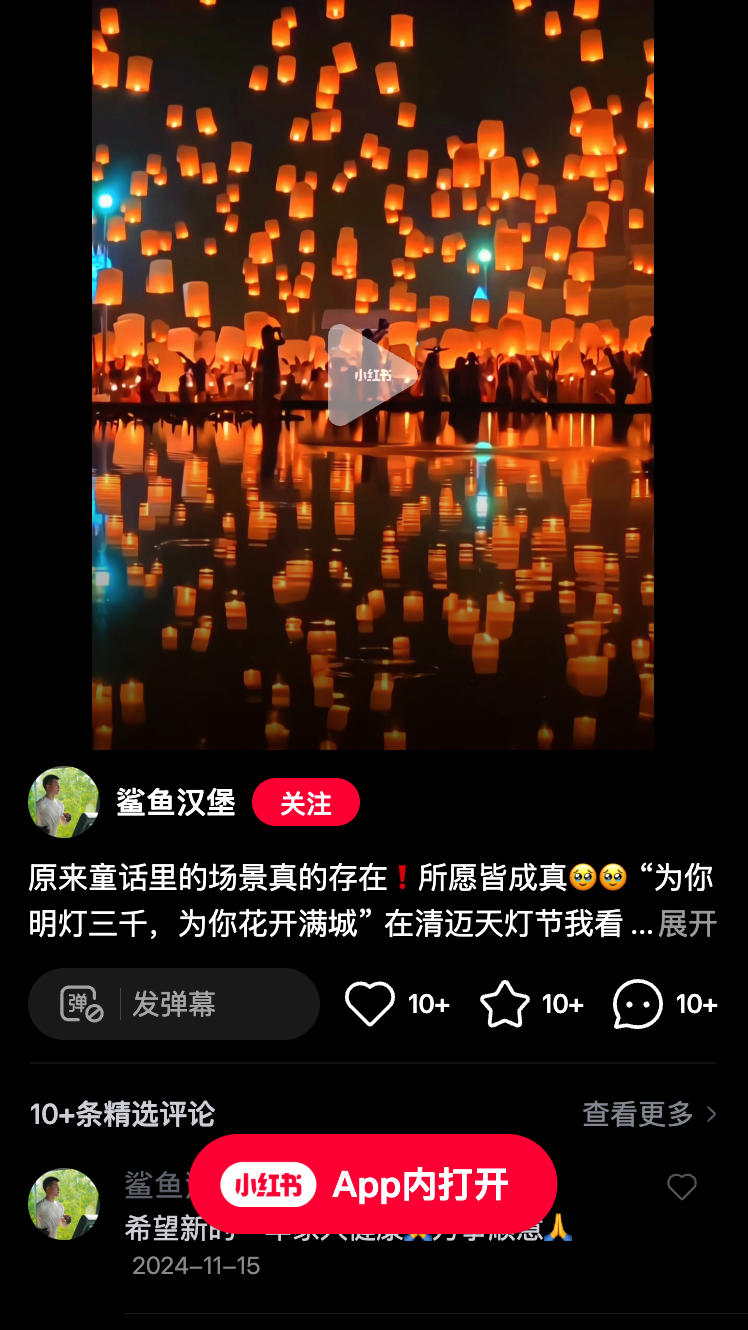This screenshot has height=1330, width=748.
Task: Expand the caption with 展开
Action: pyautogui.click(x=687, y=924)
